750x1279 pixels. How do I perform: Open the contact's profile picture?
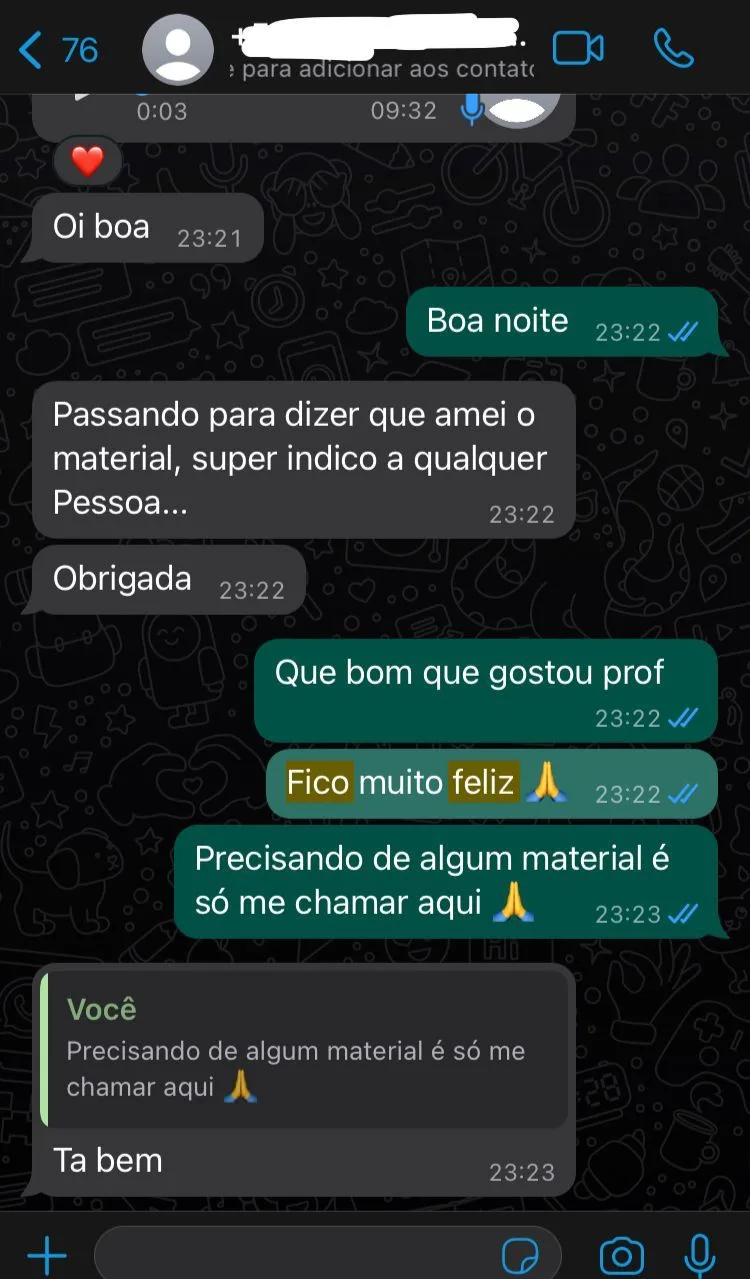(178, 50)
